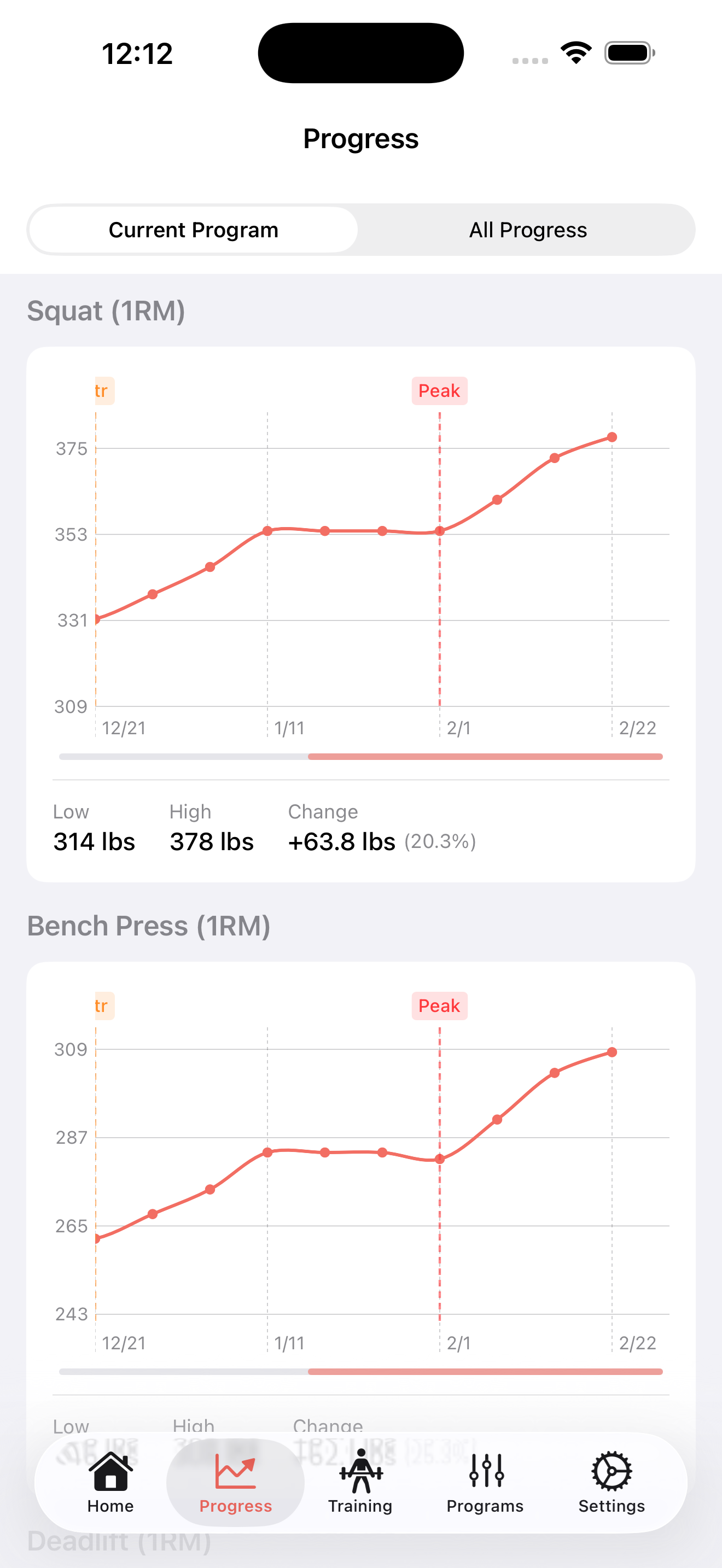The image size is (722, 1568).
Task: Click the Peak marker on the Squat chart
Action: click(x=439, y=391)
